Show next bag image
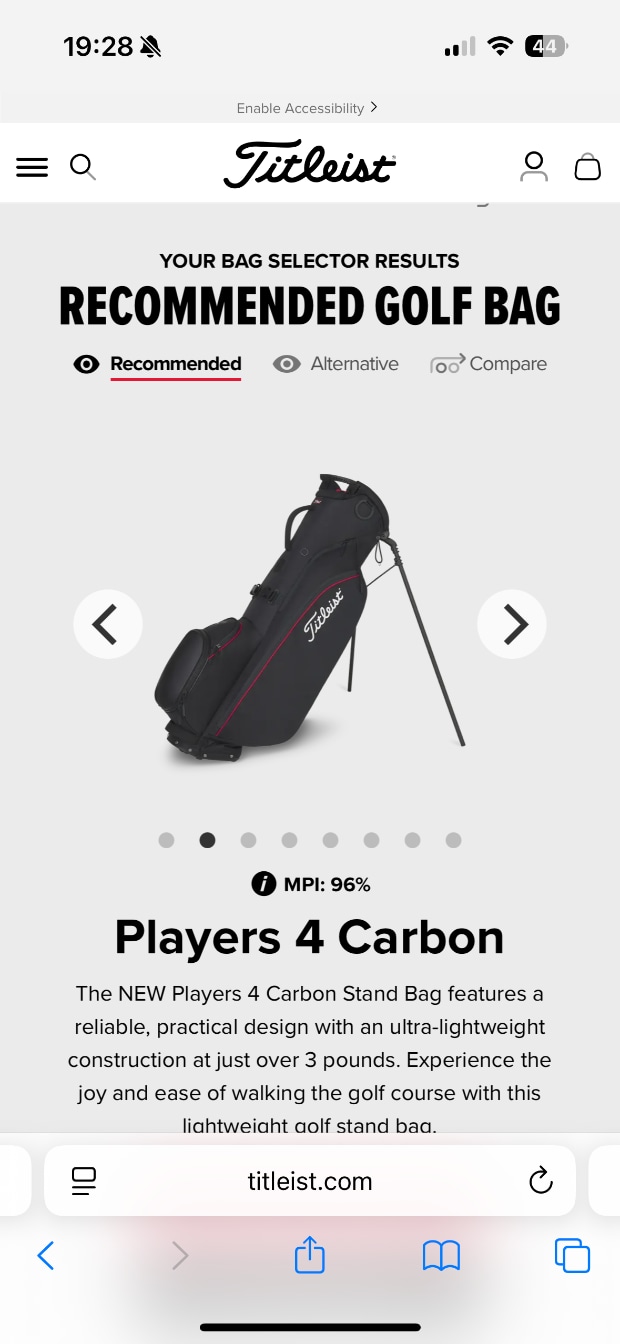Viewport: 620px width, 1344px height. pos(512,624)
